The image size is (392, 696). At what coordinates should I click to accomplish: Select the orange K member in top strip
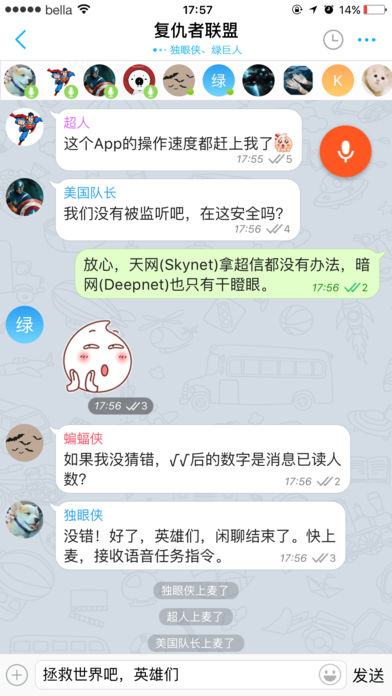tap(338, 80)
